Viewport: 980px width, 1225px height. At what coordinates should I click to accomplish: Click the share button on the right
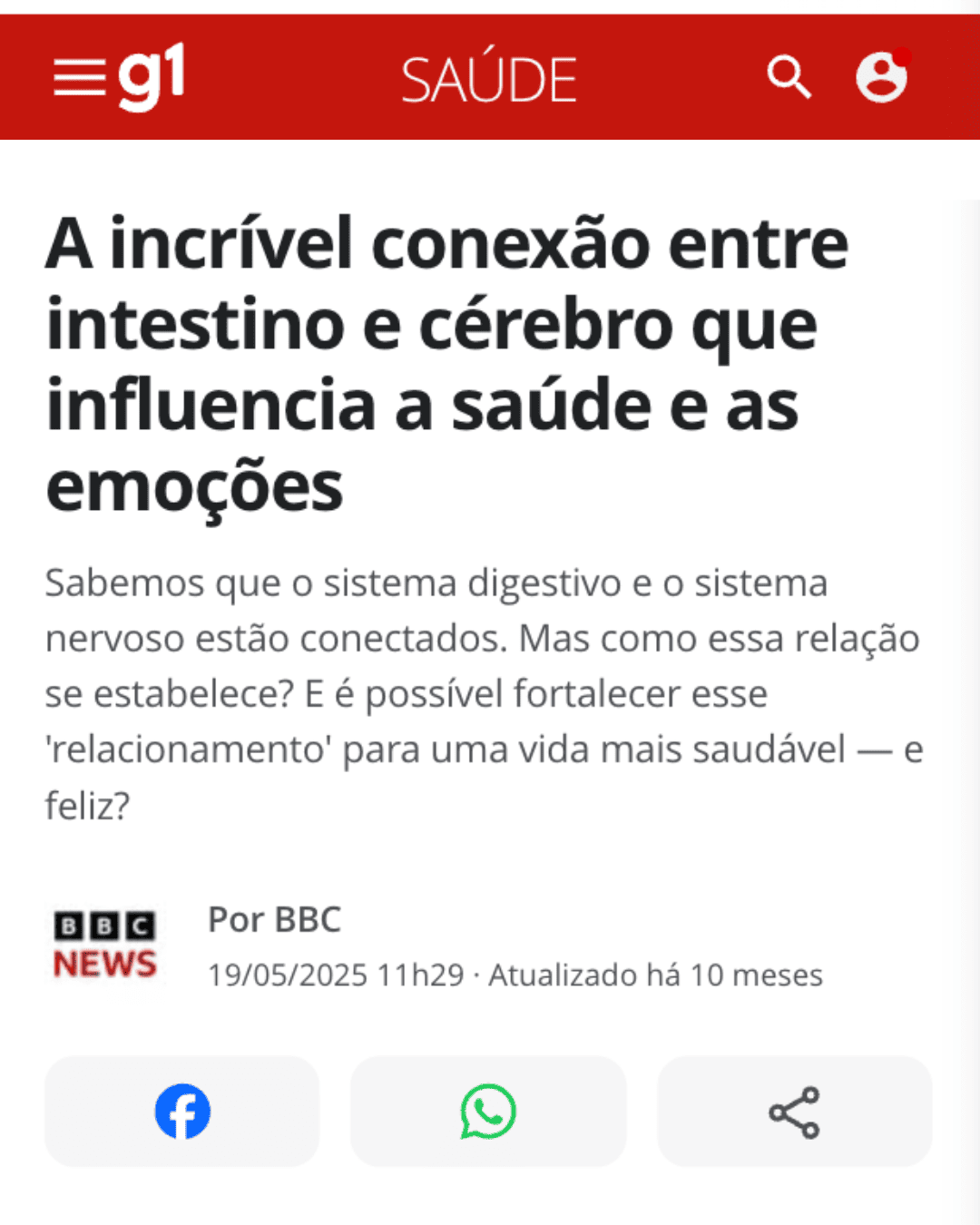(x=793, y=1109)
